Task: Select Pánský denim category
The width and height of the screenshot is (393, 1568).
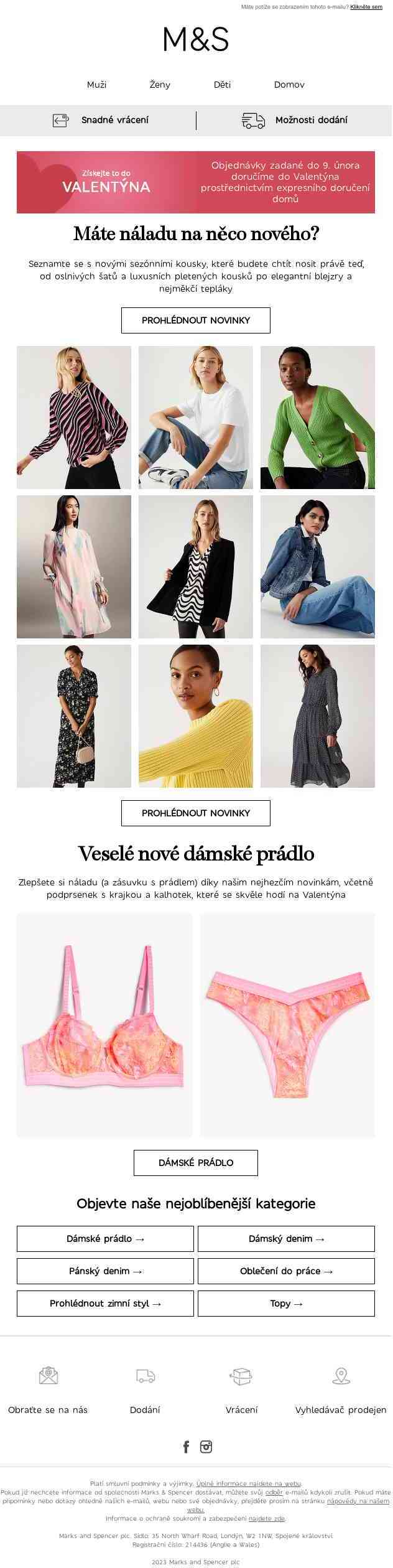Action: 105,1271
